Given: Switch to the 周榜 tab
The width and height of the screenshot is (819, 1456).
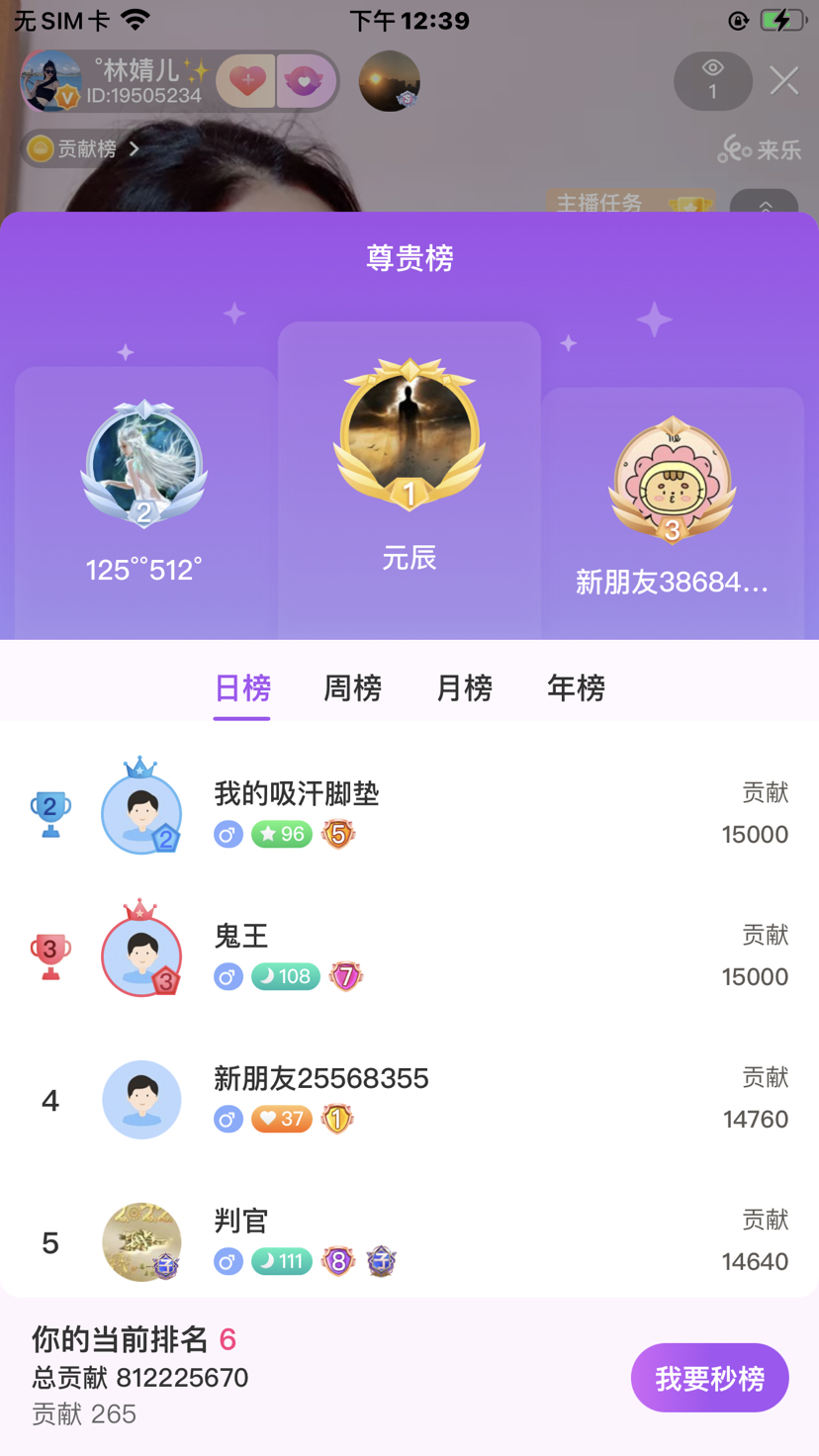Looking at the screenshot, I should (x=352, y=687).
